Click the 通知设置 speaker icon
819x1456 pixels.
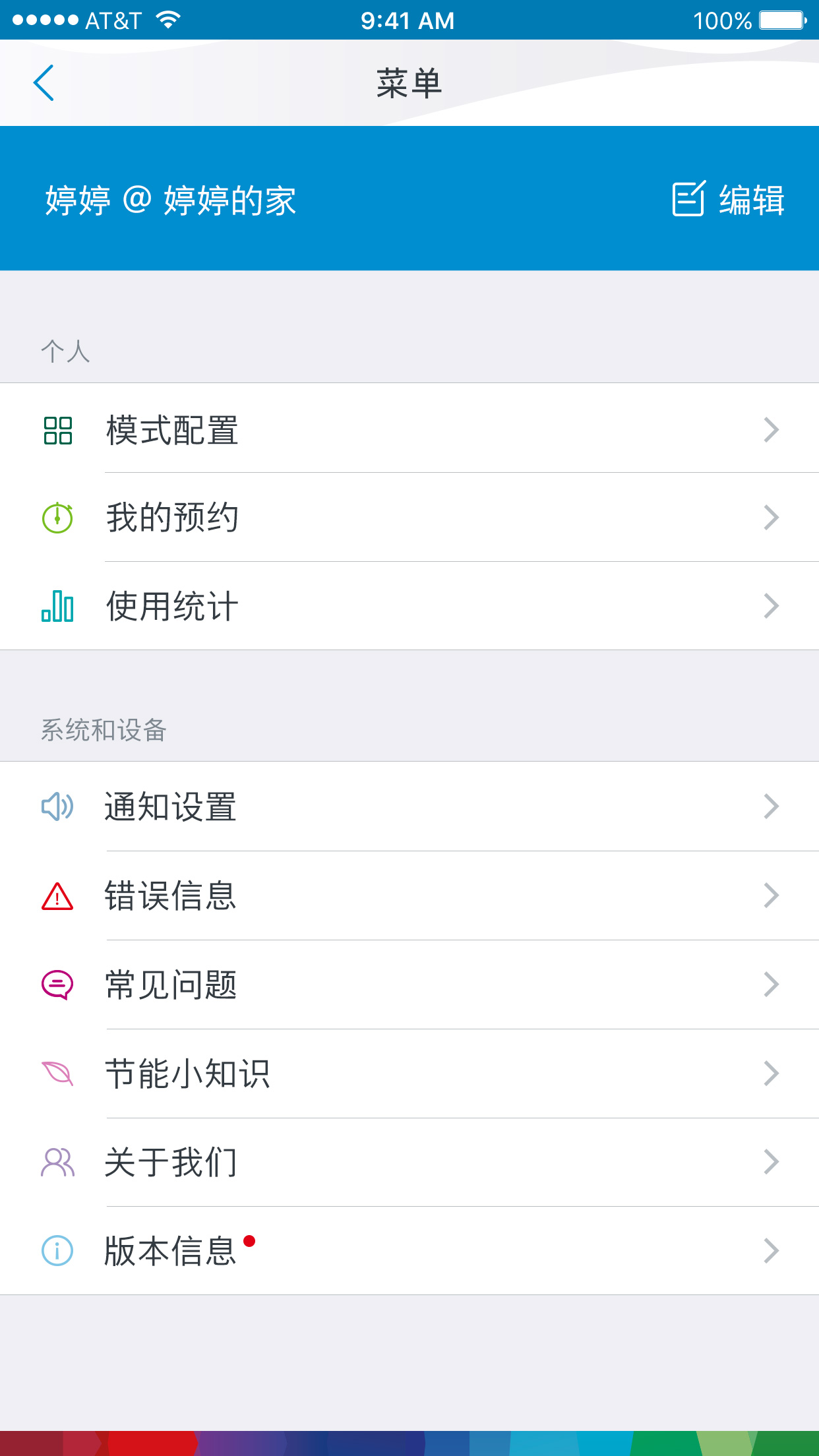[58, 807]
